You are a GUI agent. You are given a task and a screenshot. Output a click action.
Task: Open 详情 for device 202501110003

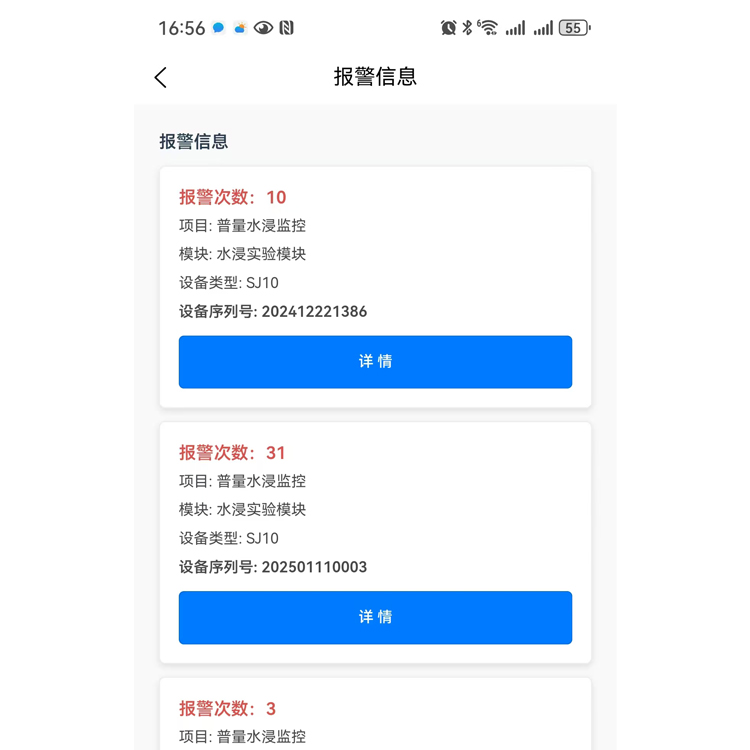coord(375,617)
